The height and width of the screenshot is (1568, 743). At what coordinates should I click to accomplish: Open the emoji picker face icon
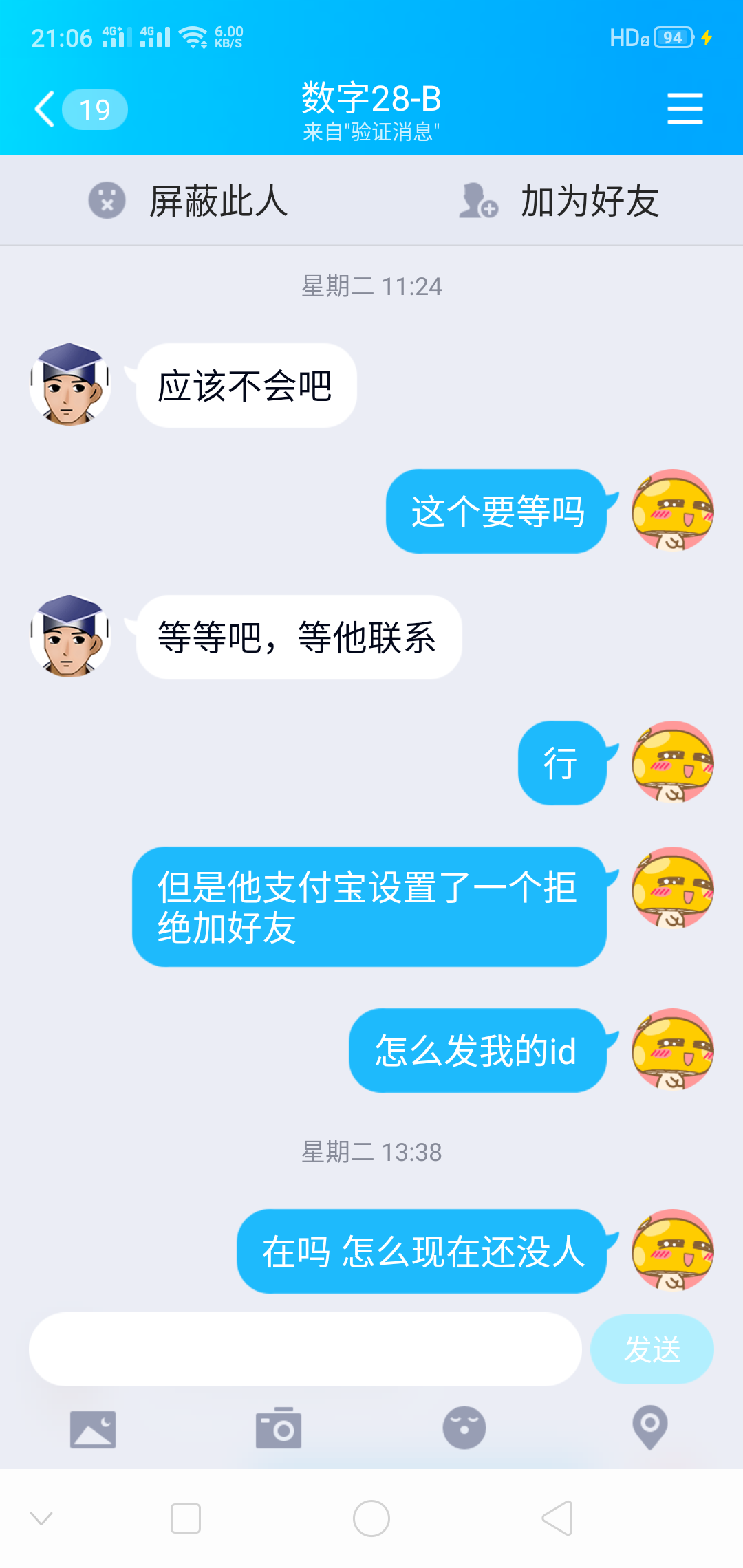coord(464,1429)
